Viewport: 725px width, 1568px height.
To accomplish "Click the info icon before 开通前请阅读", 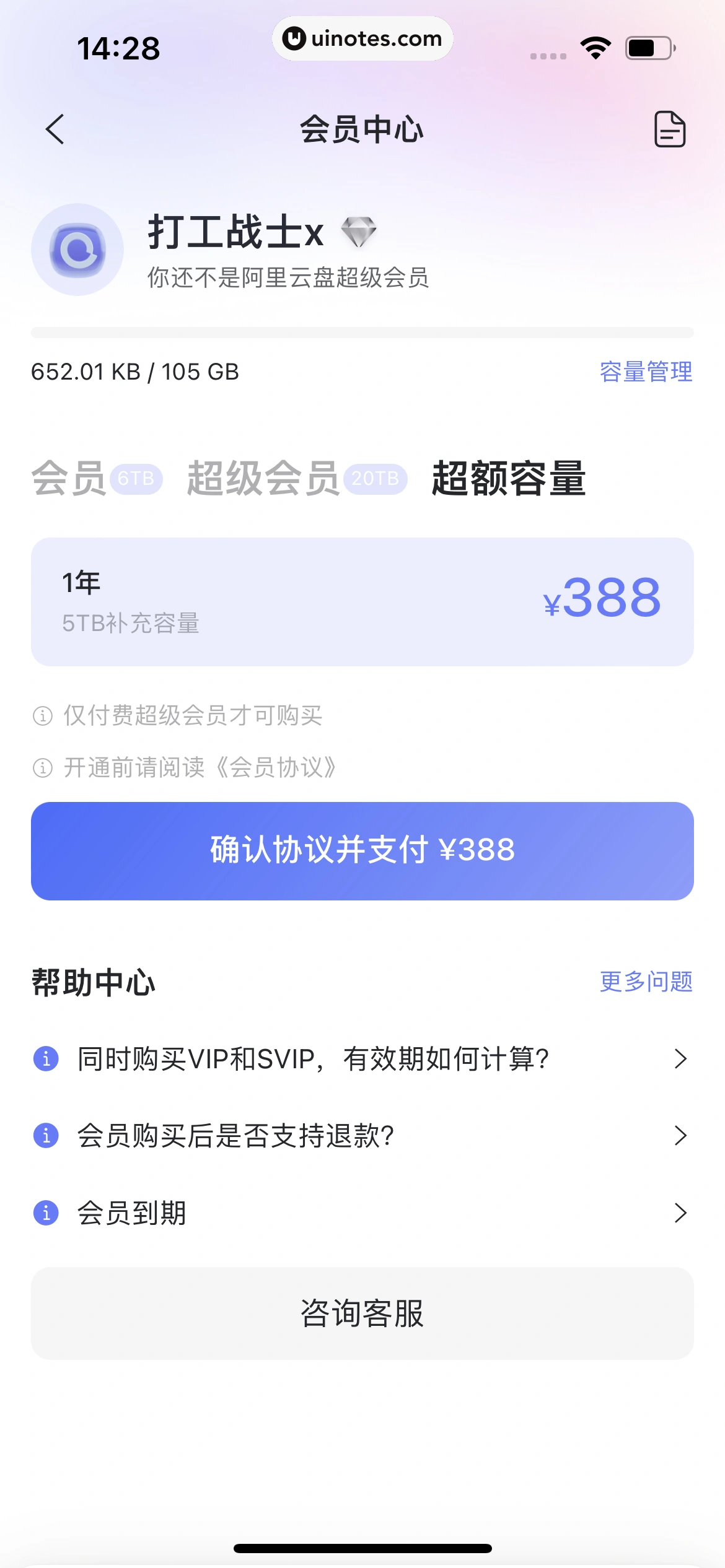I will pyautogui.click(x=41, y=768).
